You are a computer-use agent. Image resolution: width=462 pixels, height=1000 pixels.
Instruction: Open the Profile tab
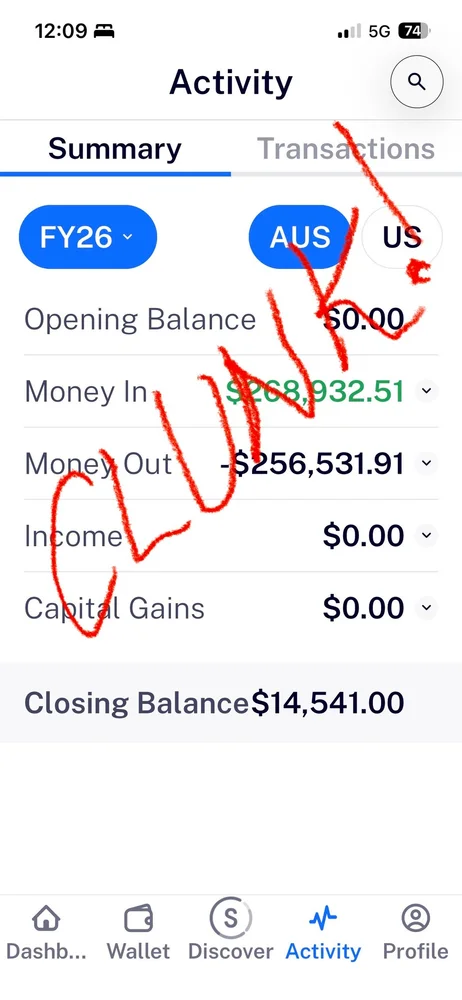coord(415,932)
